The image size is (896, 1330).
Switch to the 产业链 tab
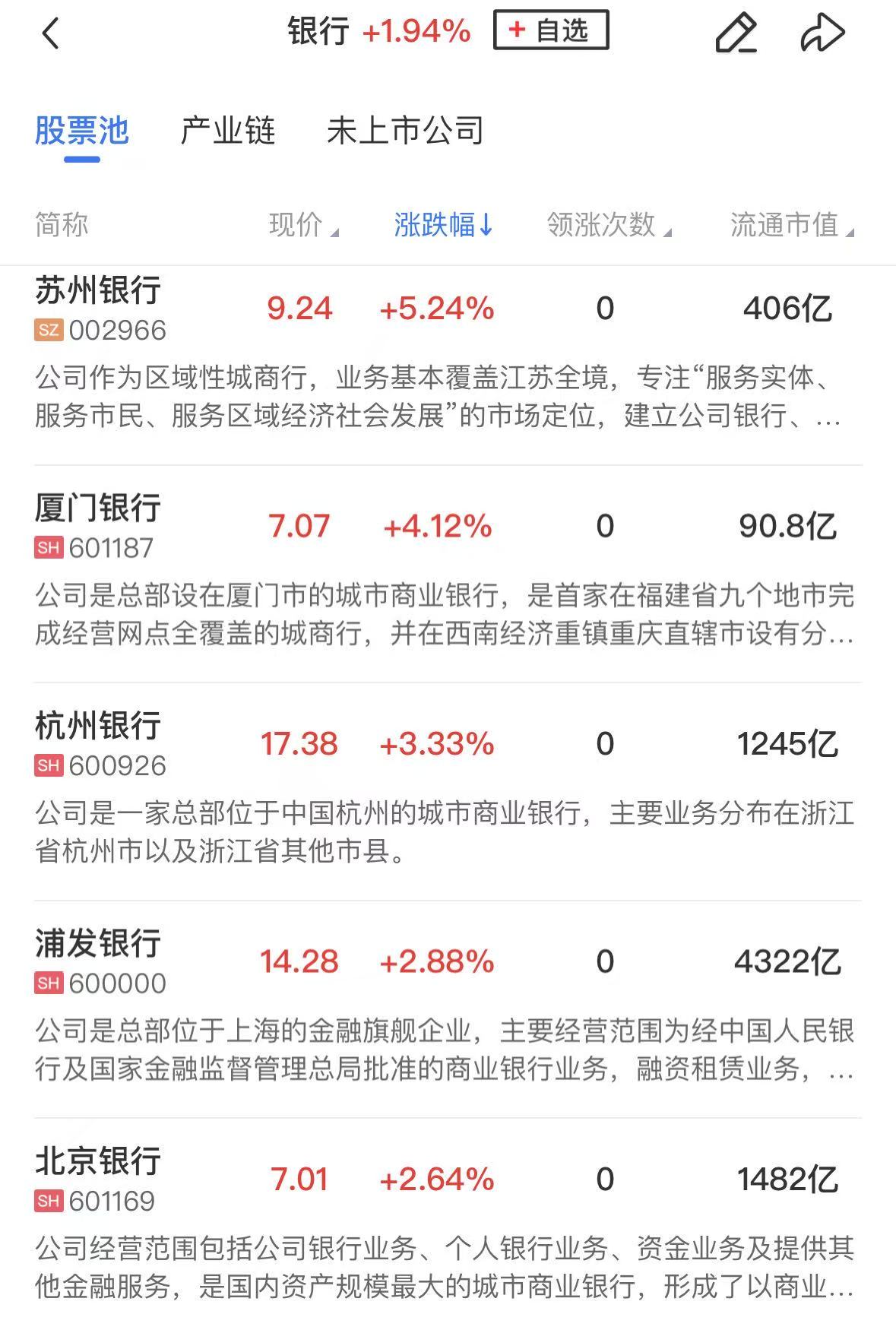[227, 130]
